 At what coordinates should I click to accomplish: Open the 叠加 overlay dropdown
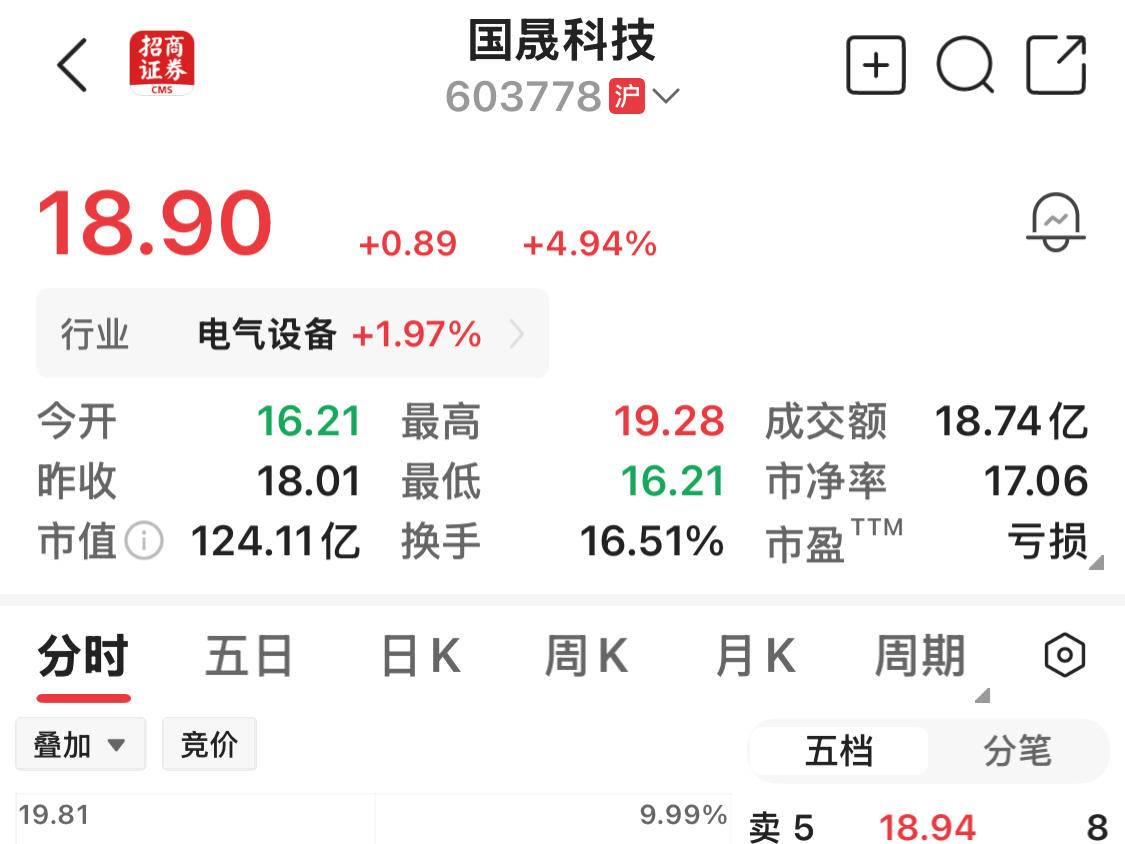click(x=80, y=744)
